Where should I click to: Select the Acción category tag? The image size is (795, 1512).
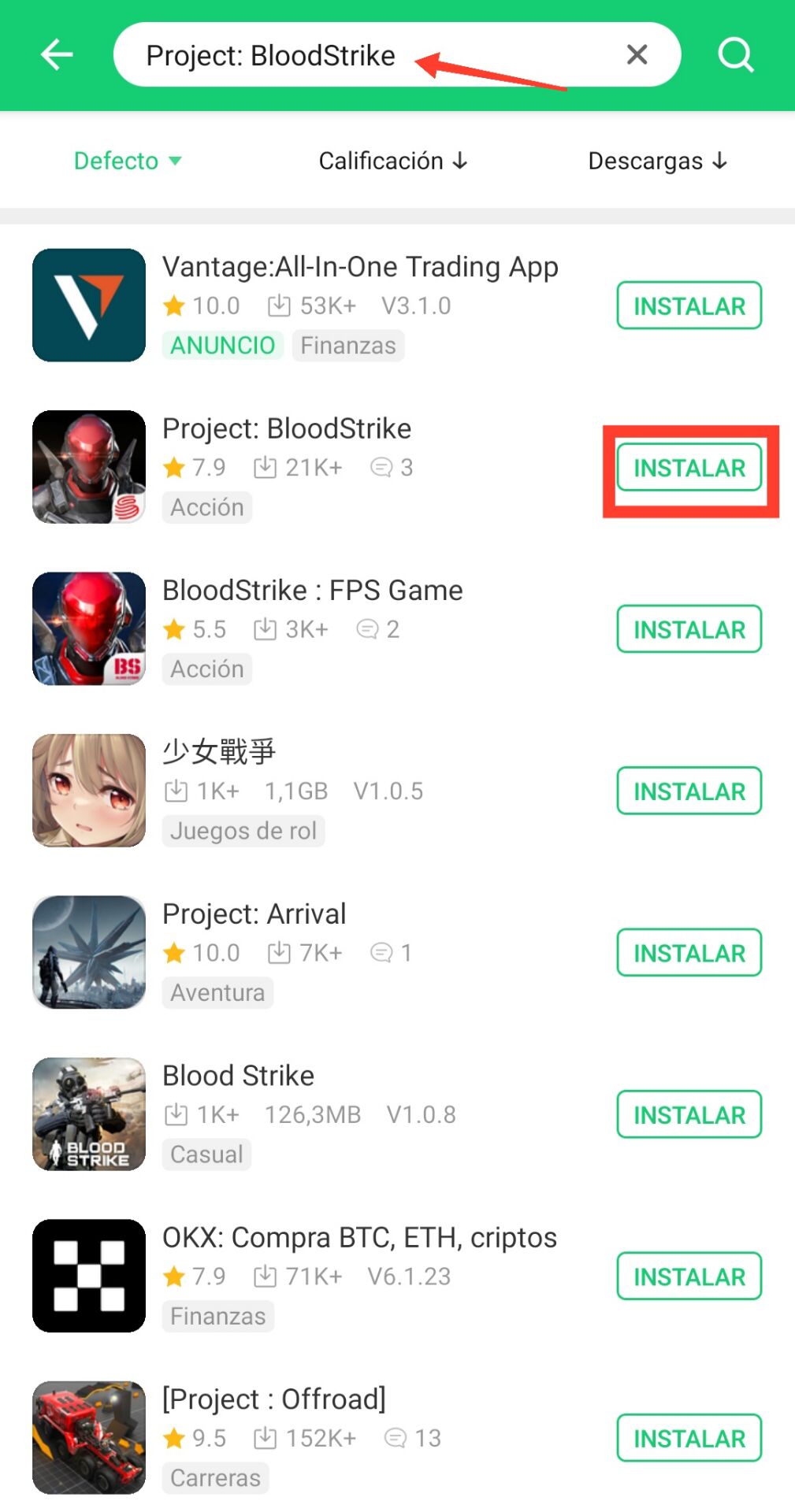[x=206, y=507]
